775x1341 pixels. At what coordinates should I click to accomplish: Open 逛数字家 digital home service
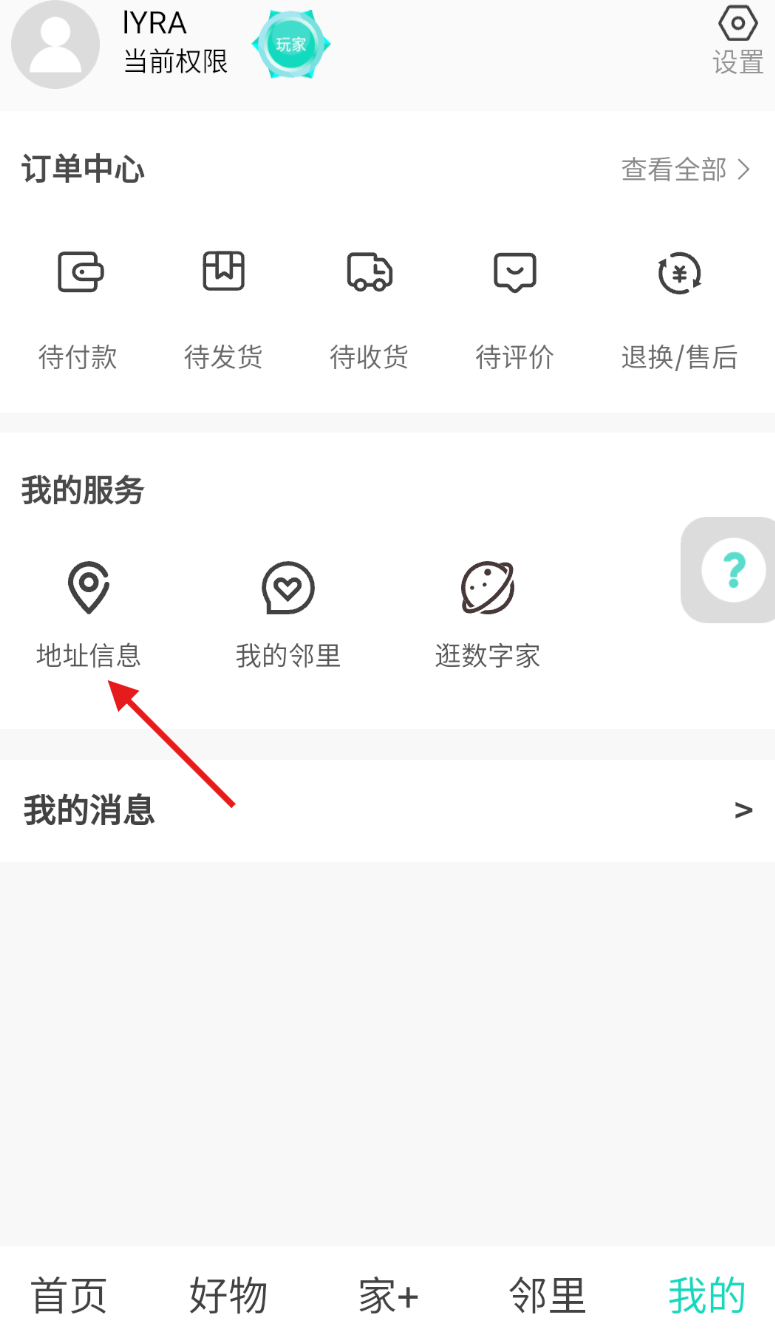[488, 612]
